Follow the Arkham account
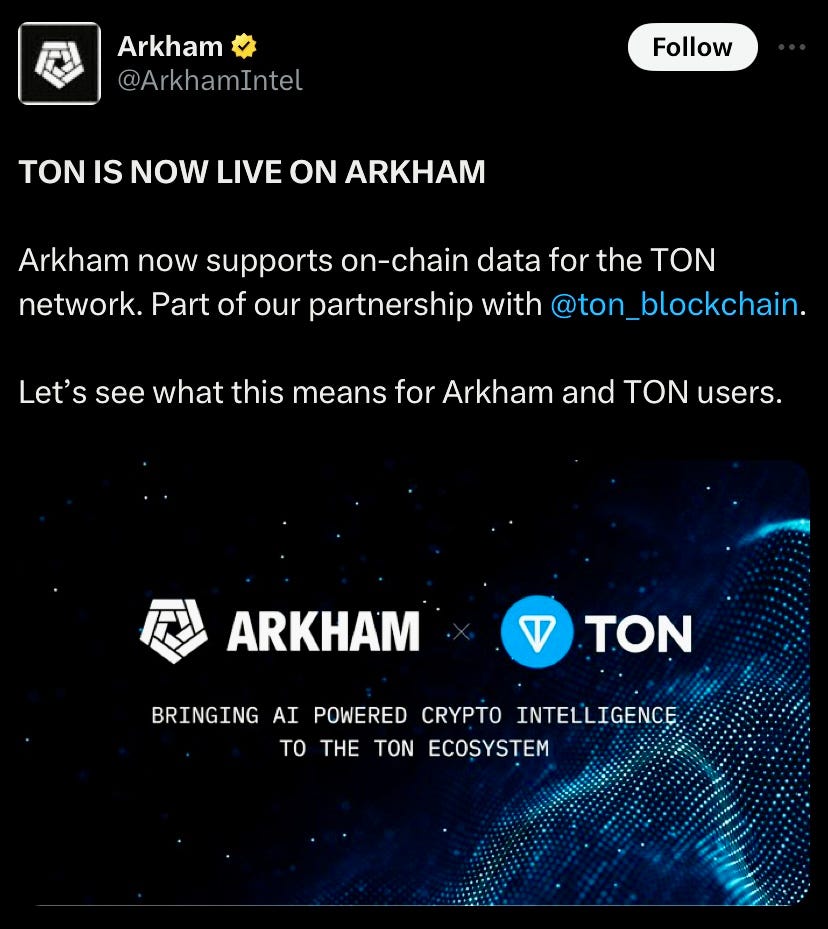 click(x=691, y=47)
